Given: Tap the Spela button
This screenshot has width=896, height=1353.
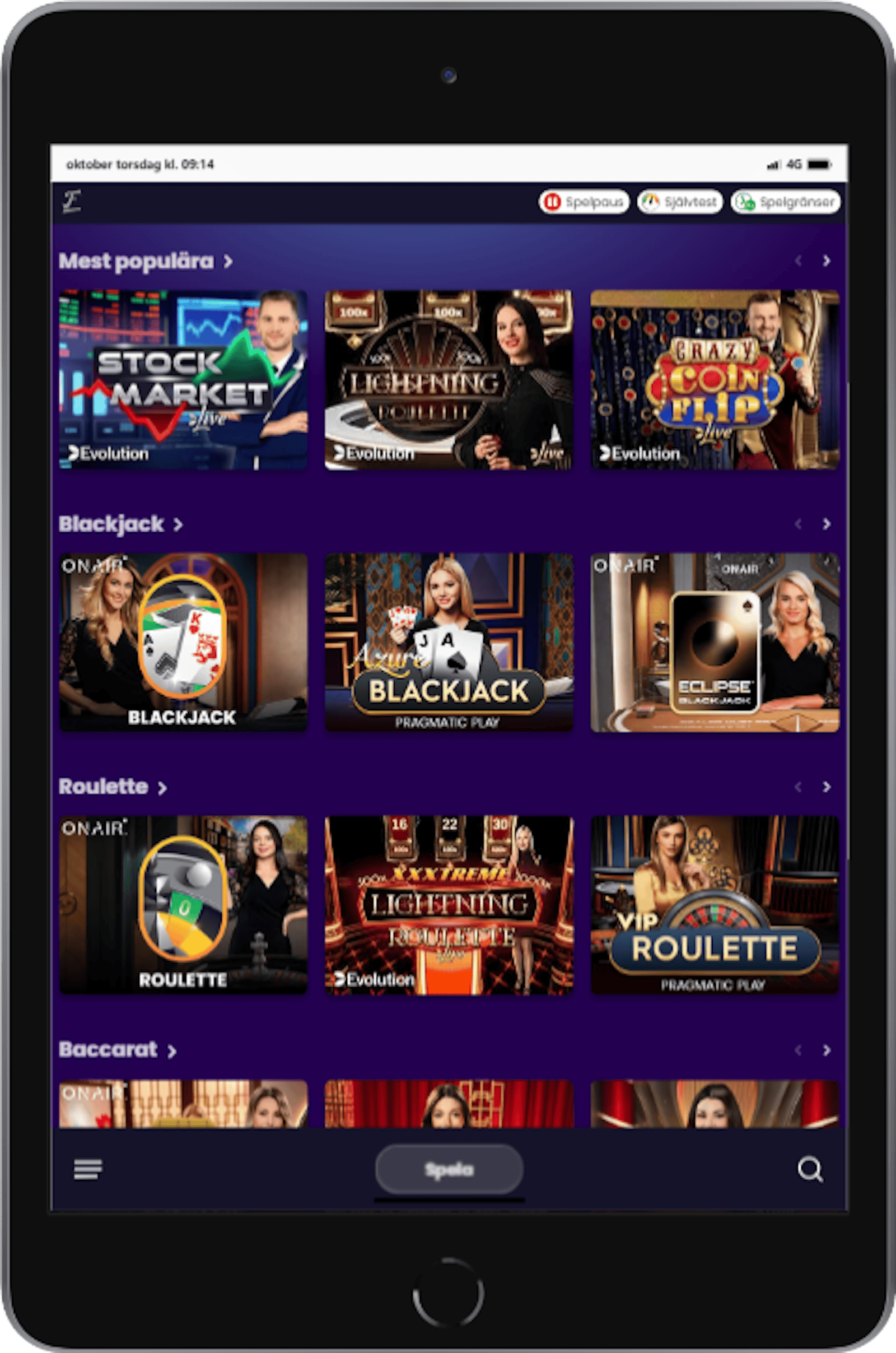Looking at the screenshot, I should [449, 1169].
